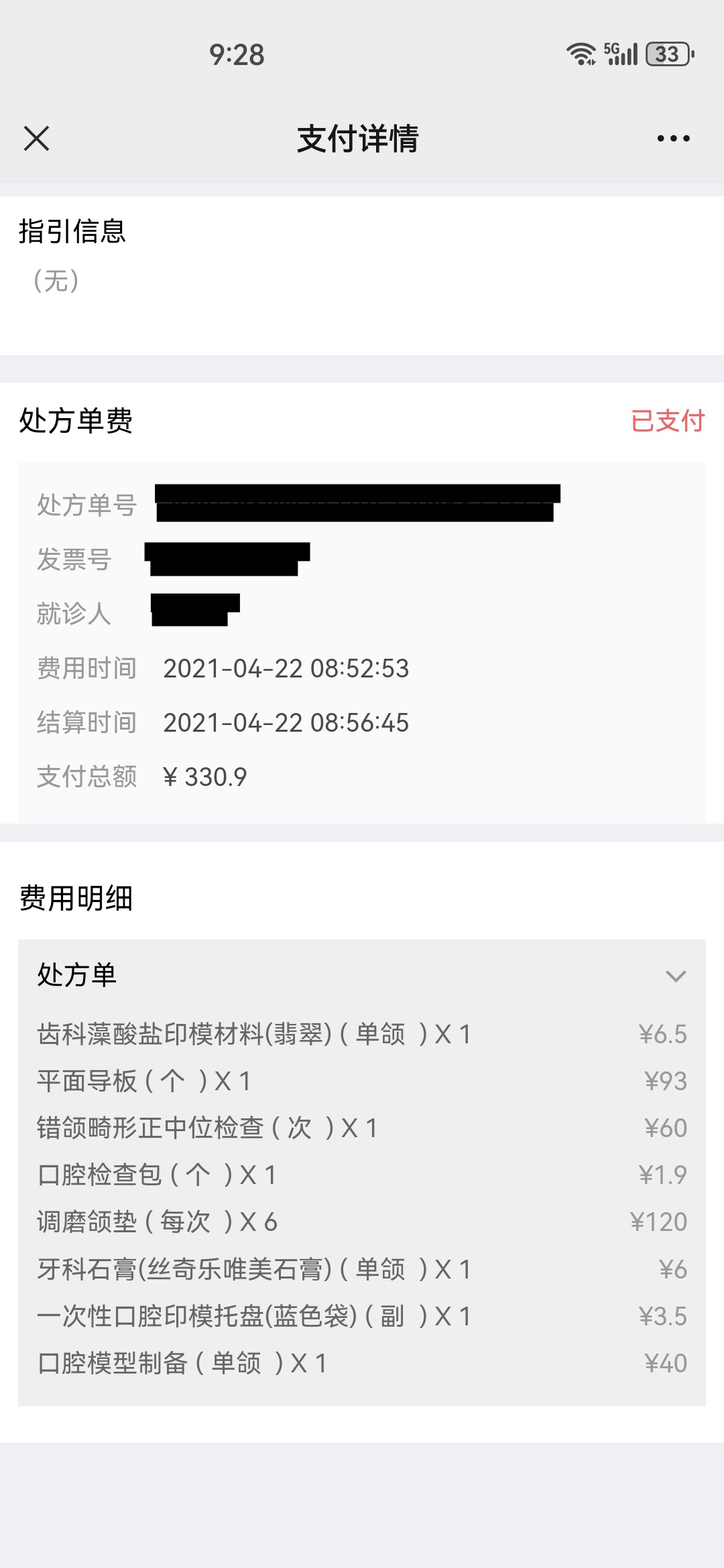Tap the close X to exit payment details
Viewport: 724px width, 1568px height.
point(35,139)
